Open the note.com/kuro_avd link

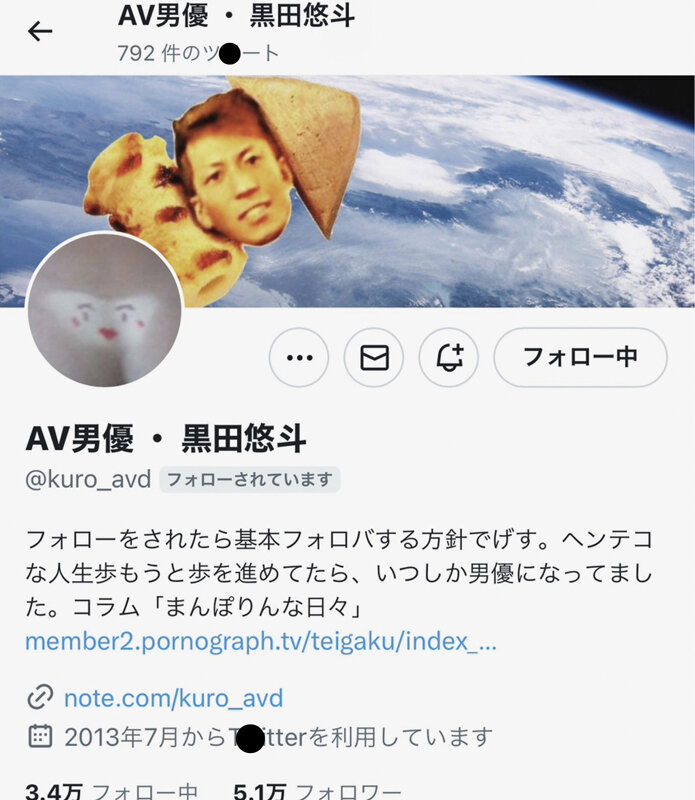tap(173, 697)
